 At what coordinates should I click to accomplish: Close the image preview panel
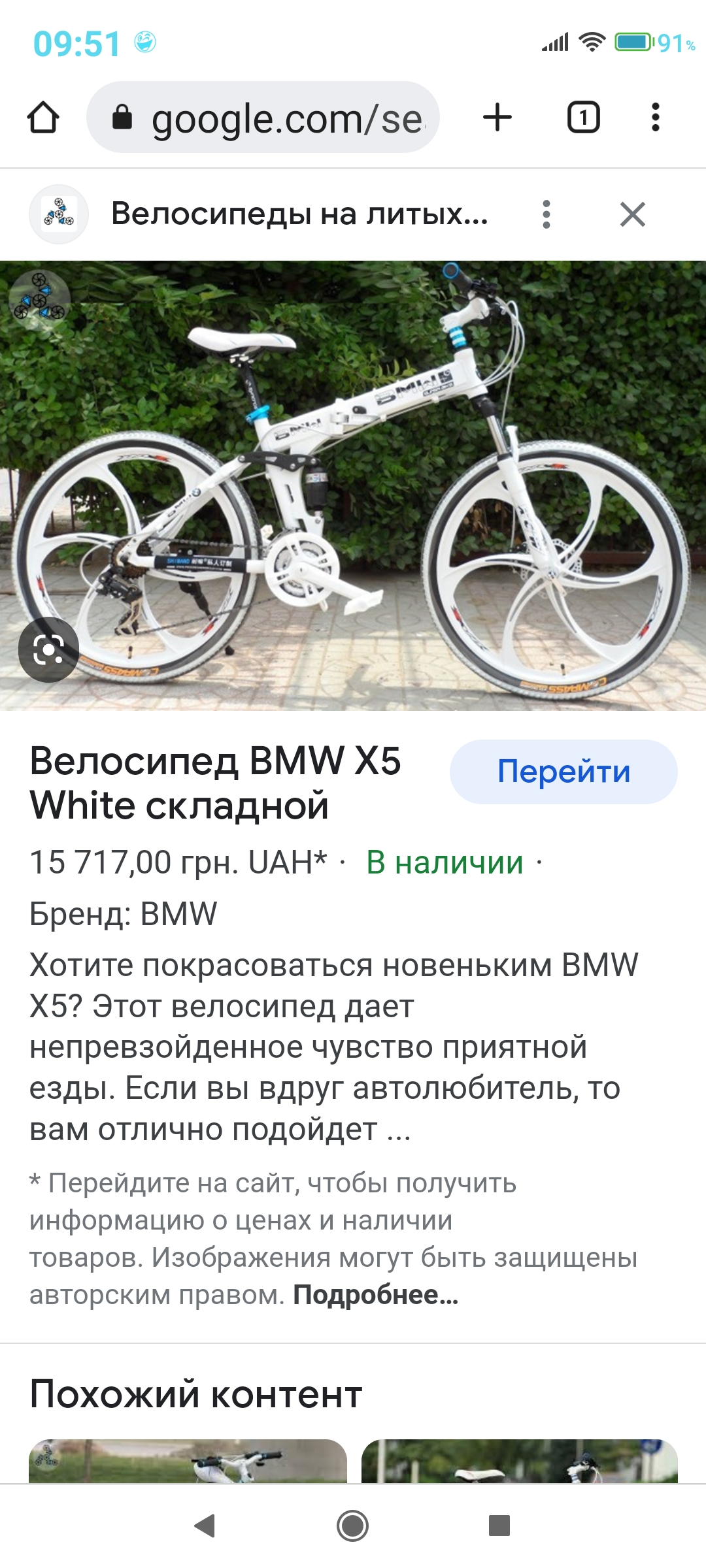(x=632, y=214)
